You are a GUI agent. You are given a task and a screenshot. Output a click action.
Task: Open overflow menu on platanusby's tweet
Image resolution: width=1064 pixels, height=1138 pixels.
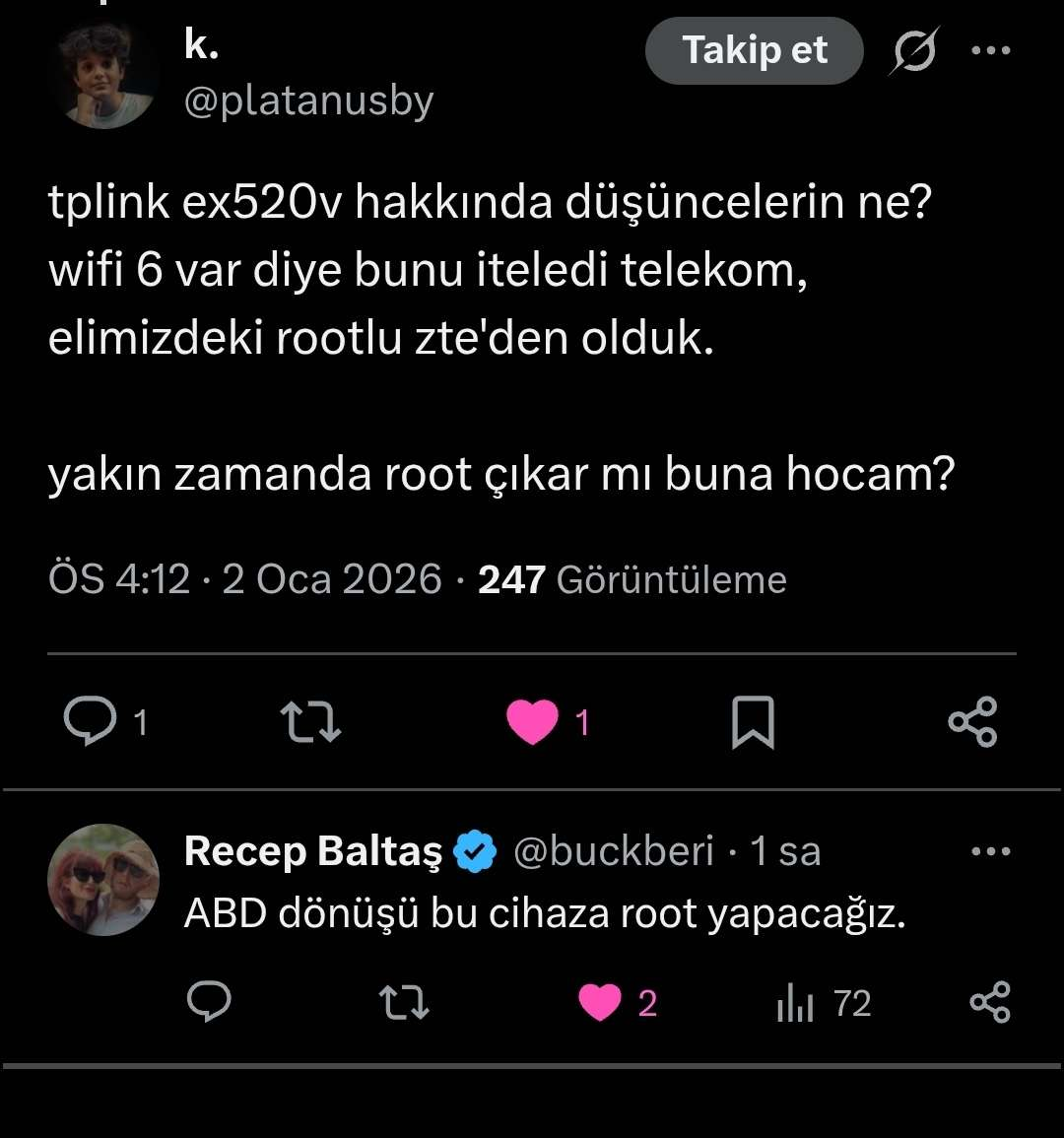[991, 50]
